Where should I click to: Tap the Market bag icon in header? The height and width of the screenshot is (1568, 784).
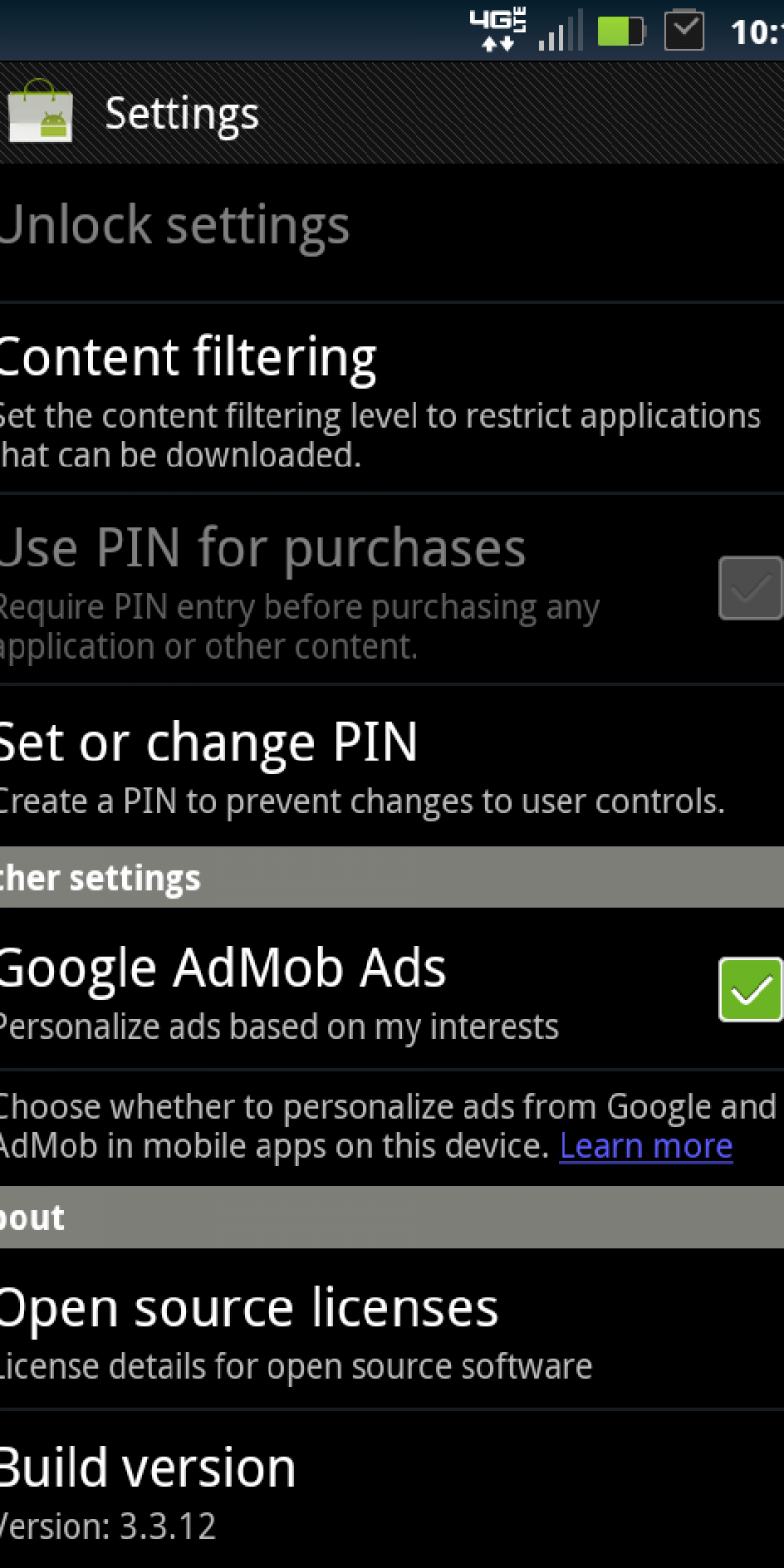[40, 112]
